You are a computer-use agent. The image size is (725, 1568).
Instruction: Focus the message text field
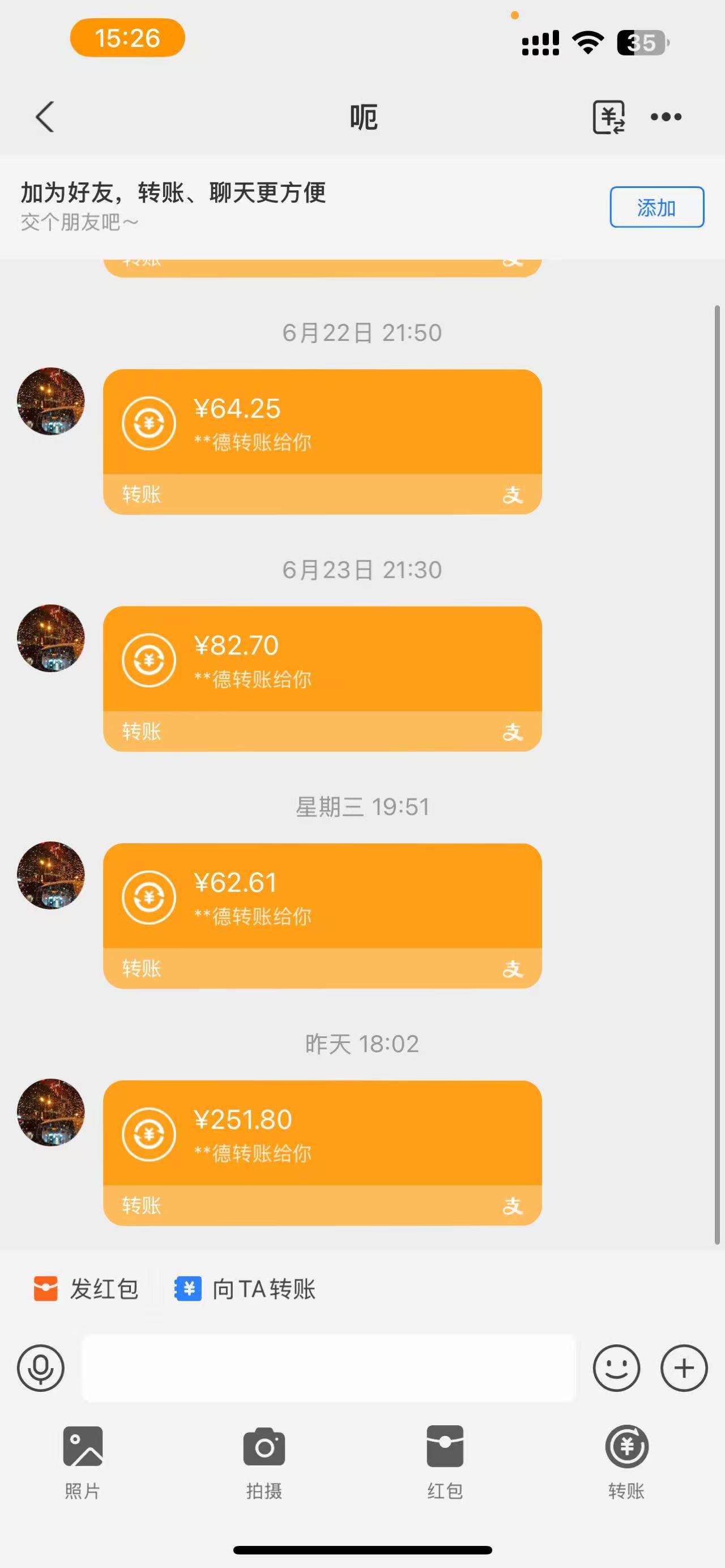[329, 1368]
